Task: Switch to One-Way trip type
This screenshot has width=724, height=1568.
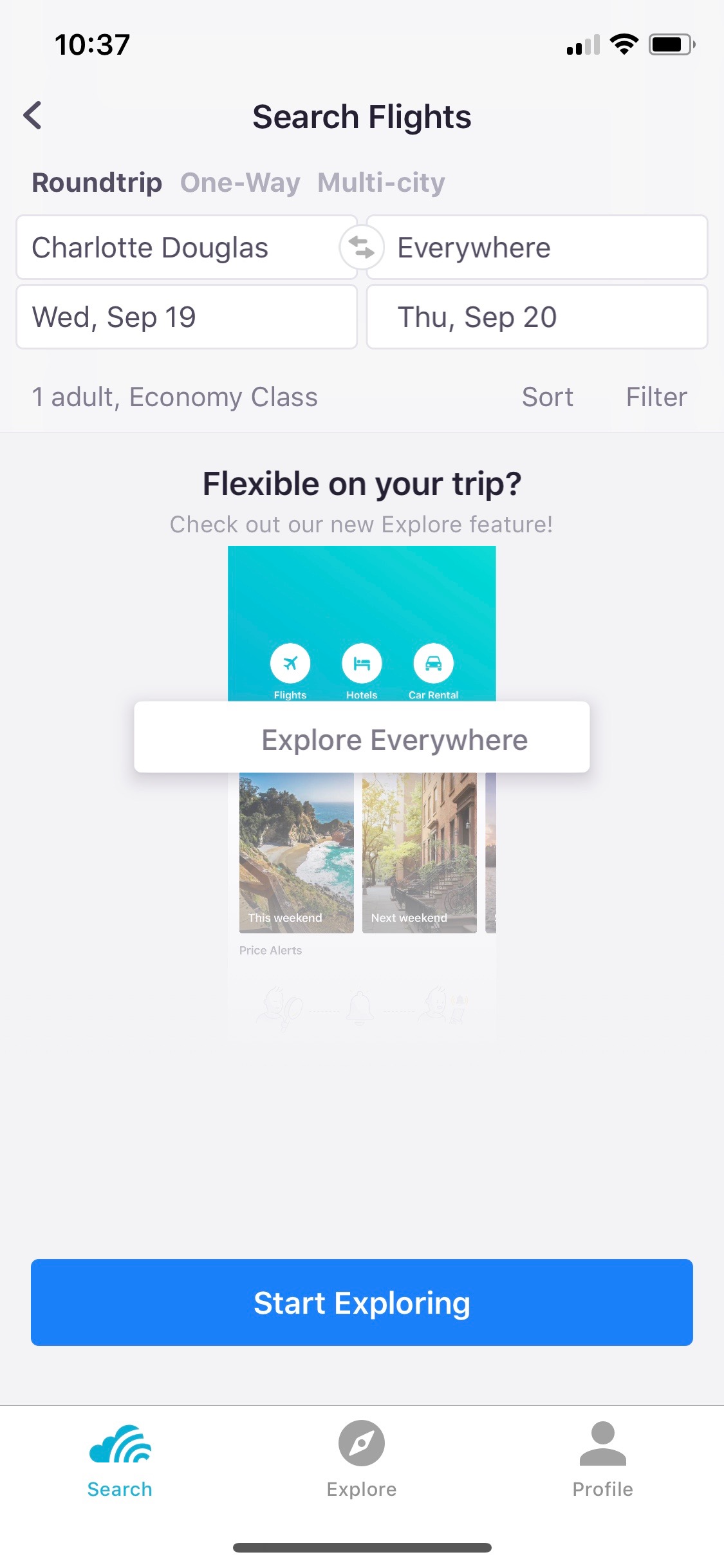Action: [x=240, y=183]
